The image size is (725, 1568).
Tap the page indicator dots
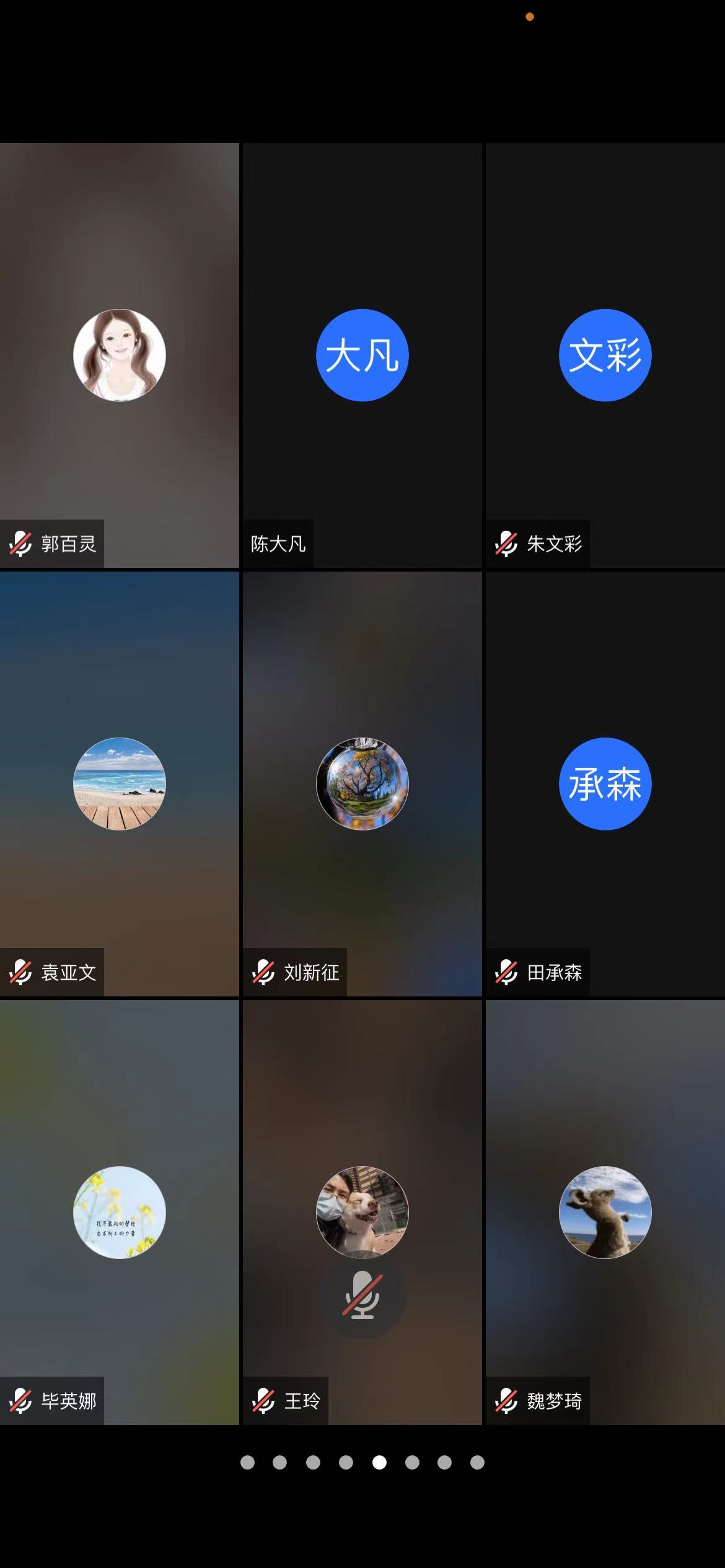click(x=362, y=1462)
